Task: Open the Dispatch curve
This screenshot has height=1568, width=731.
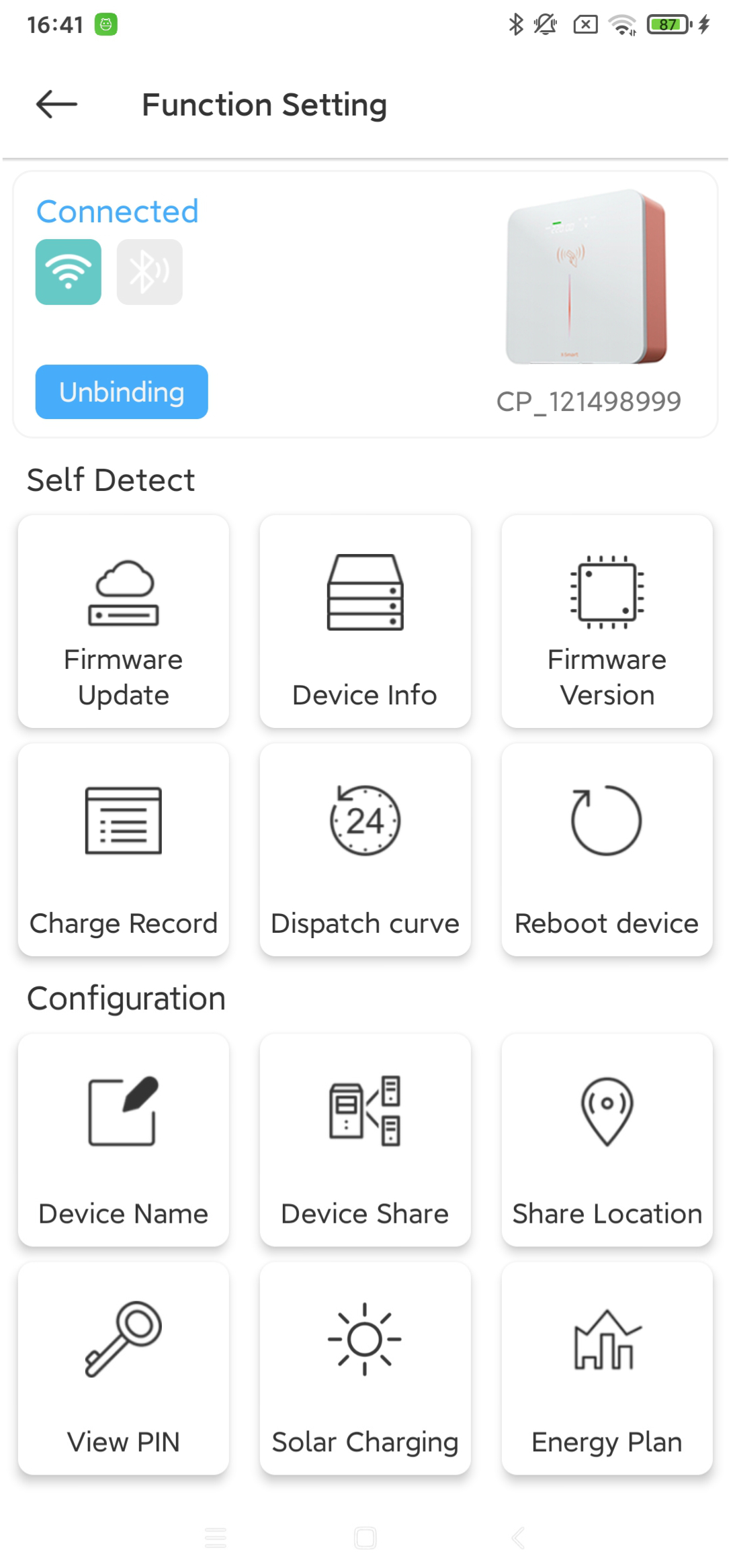Action: pyautogui.click(x=365, y=849)
